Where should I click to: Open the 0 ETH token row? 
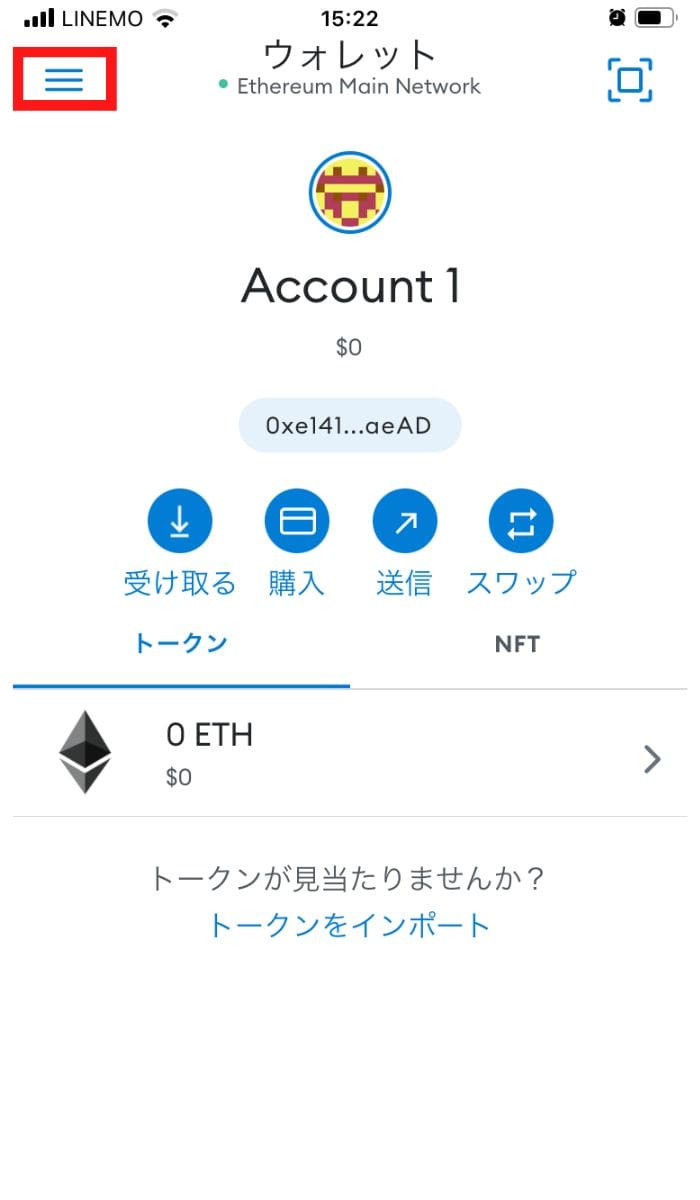click(350, 753)
